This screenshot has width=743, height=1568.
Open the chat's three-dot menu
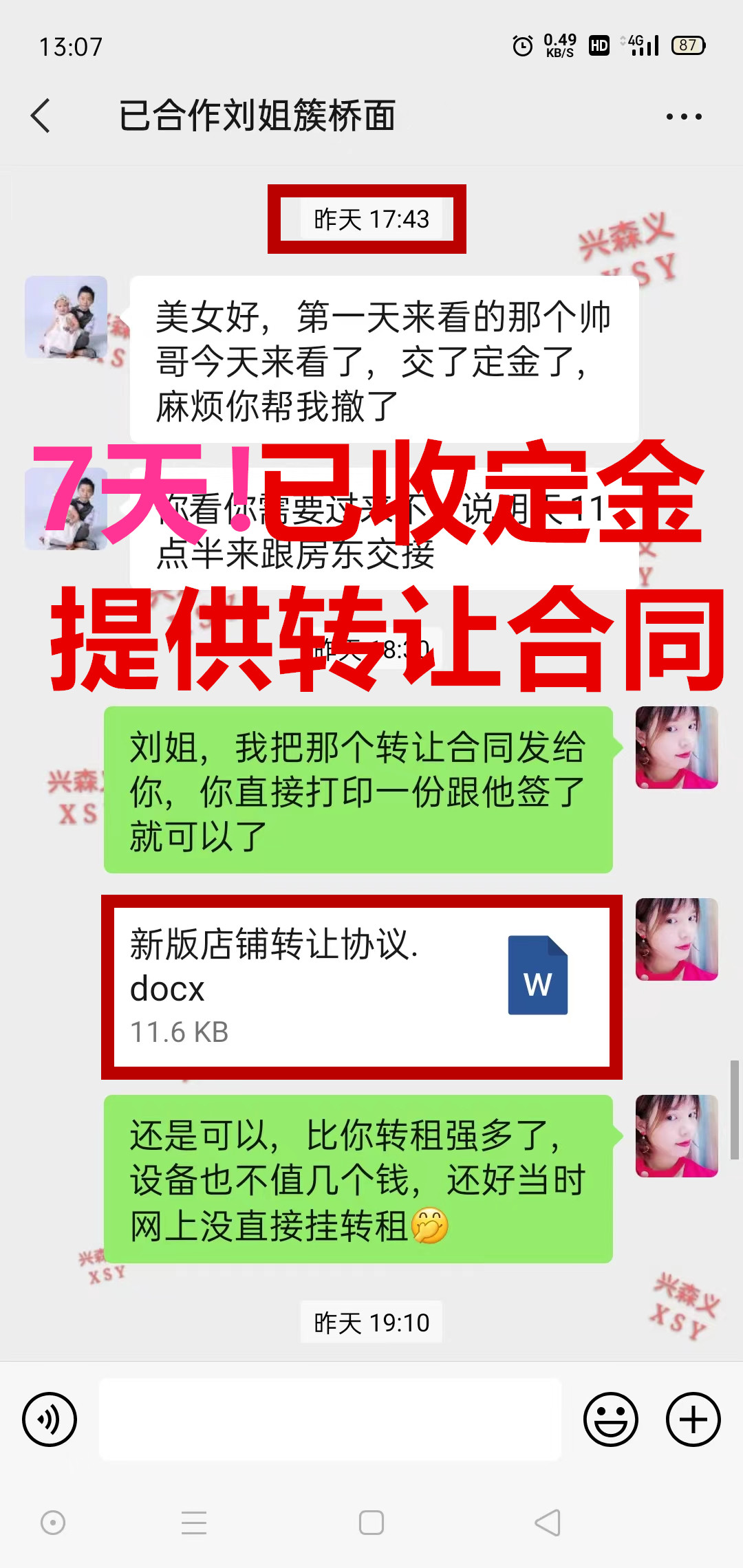tap(684, 117)
